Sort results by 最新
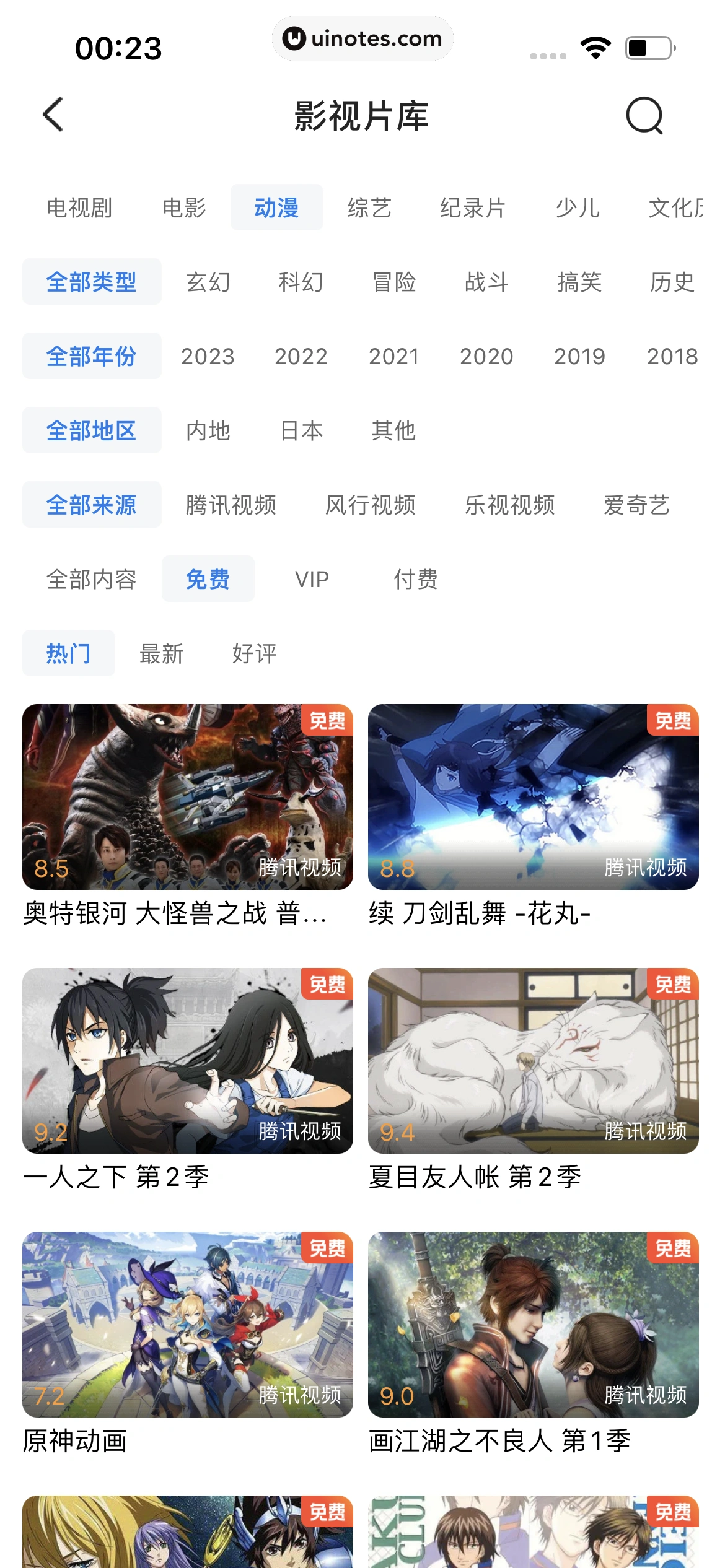The image size is (725, 1568). [x=161, y=654]
